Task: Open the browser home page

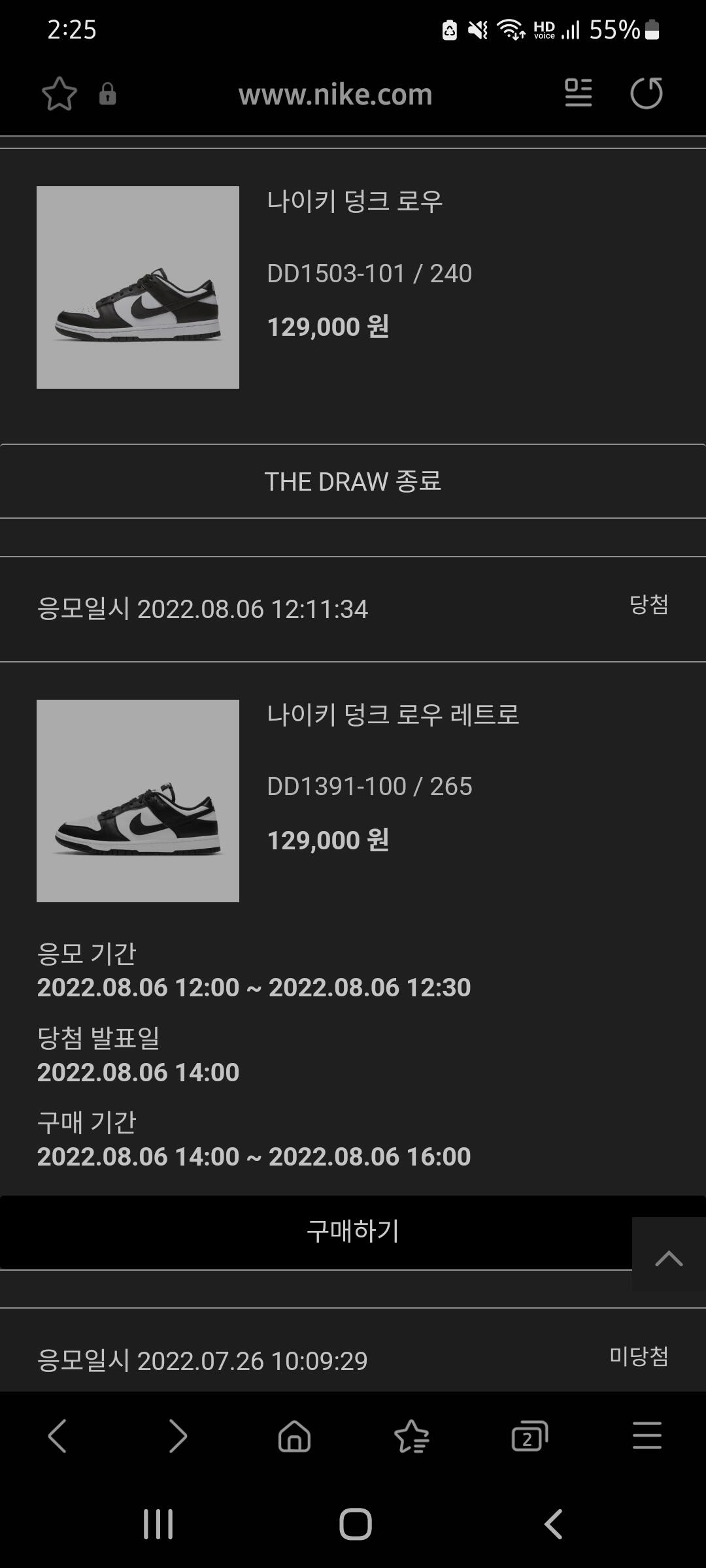Action: click(295, 1436)
